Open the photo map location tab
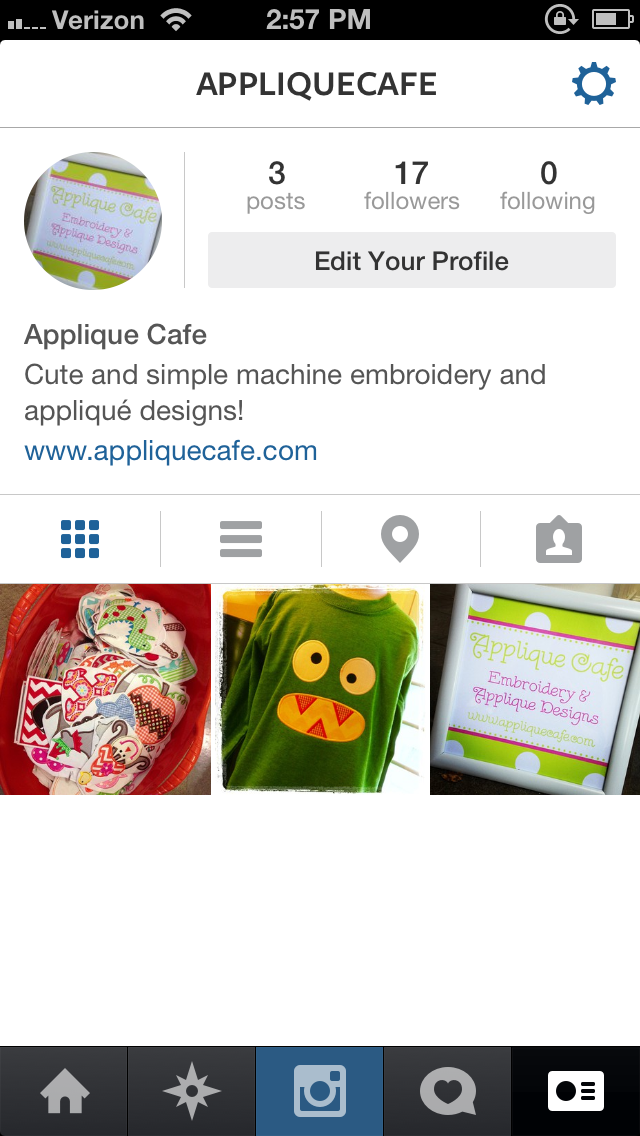 [400, 539]
